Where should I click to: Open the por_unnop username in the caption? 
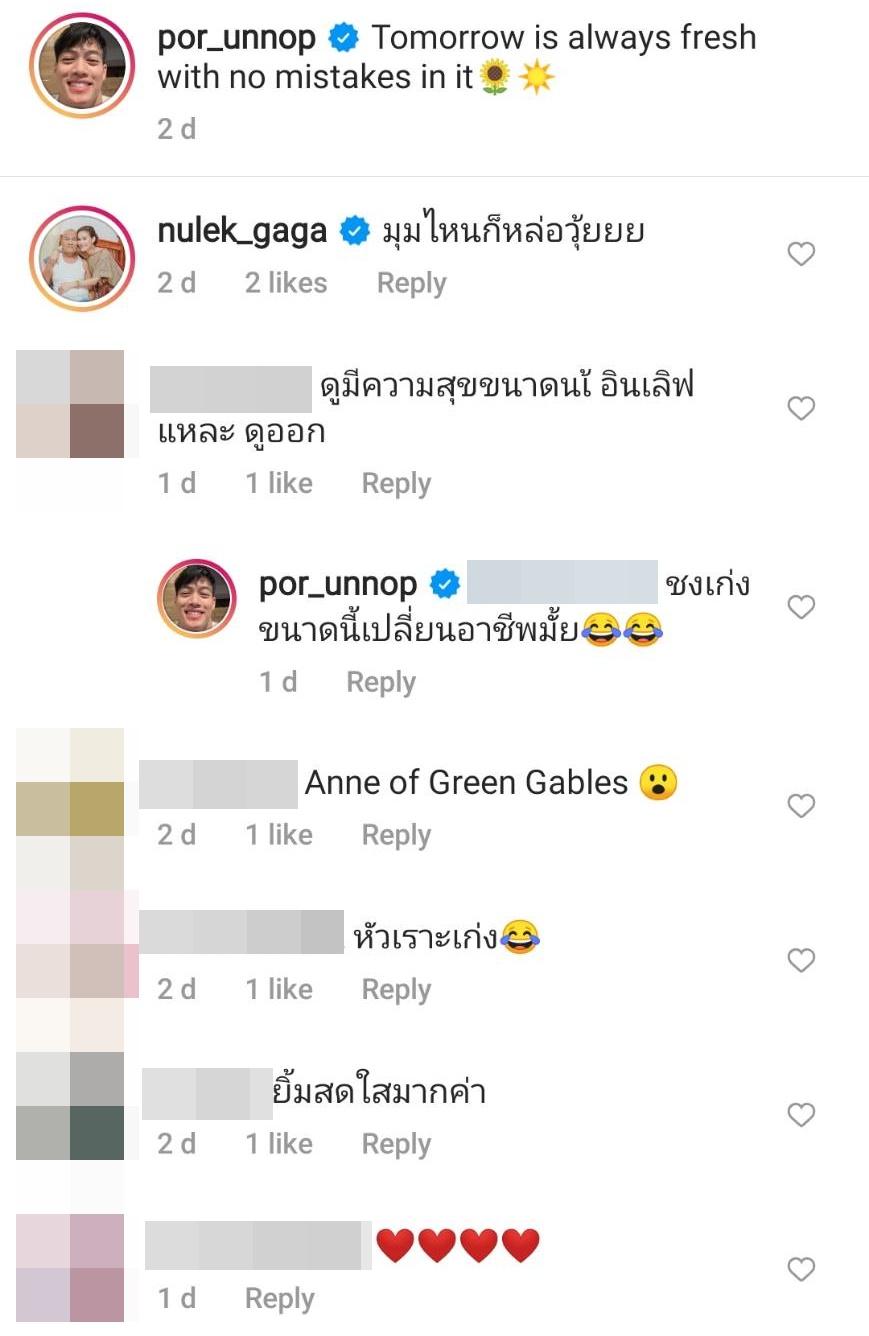(x=236, y=38)
